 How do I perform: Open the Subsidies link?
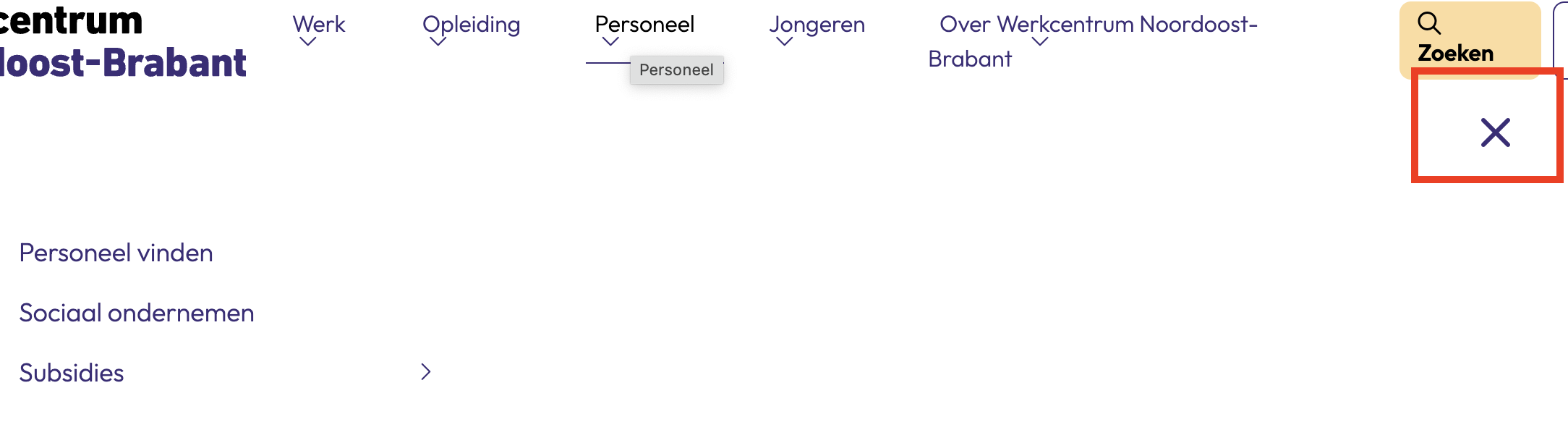[72, 374]
